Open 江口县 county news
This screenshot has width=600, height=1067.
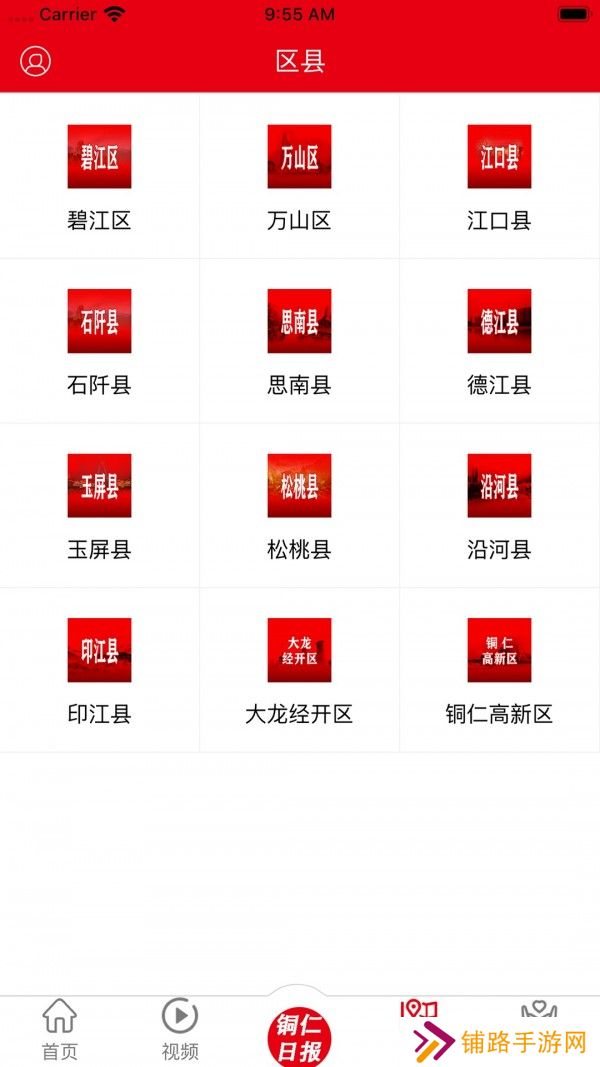(x=499, y=177)
